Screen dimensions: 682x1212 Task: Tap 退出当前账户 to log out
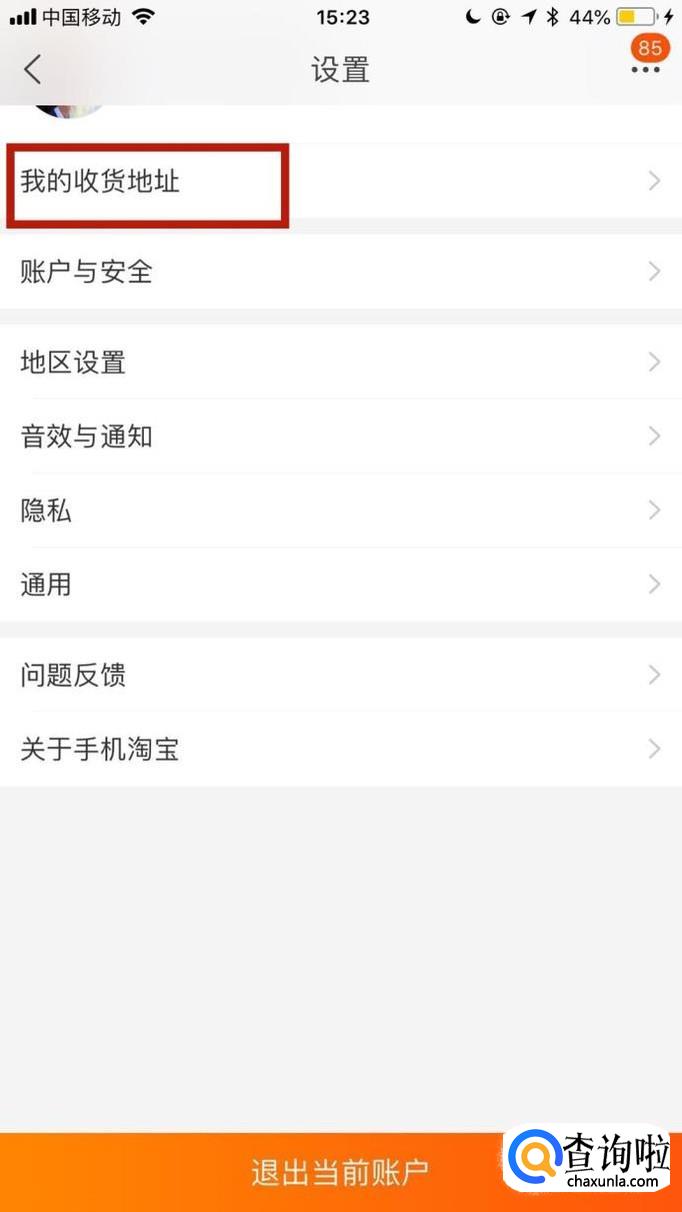(340, 1172)
